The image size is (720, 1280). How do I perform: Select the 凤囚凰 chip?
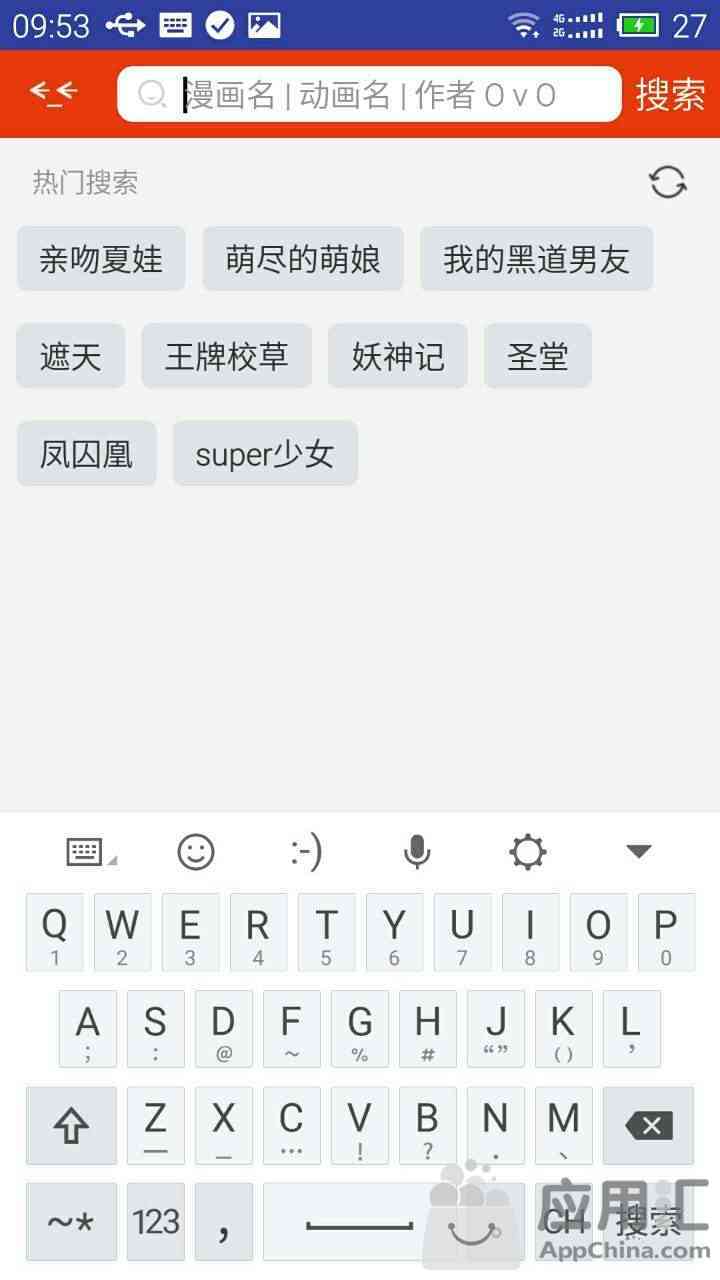87,454
